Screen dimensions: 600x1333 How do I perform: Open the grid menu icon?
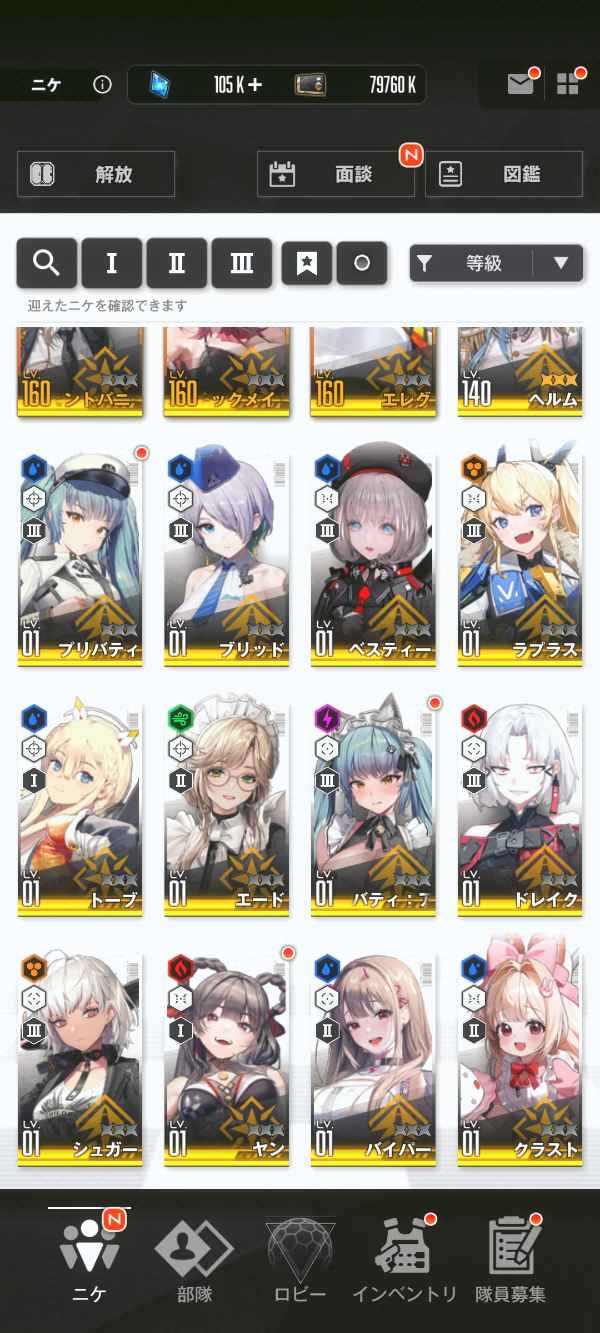(568, 85)
